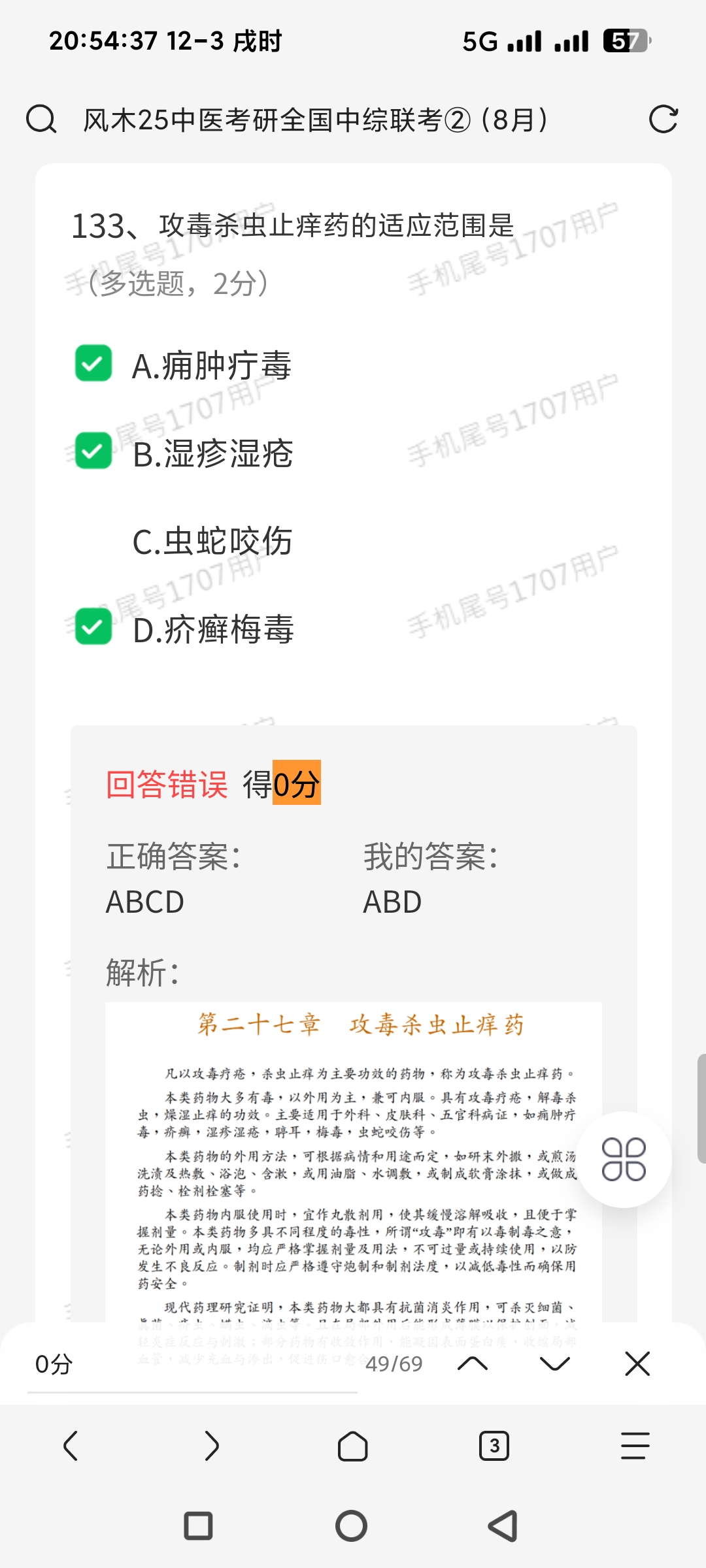The width and height of the screenshot is (706, 1568).
Task: Open the browser home page
Action: [353, 1446]
